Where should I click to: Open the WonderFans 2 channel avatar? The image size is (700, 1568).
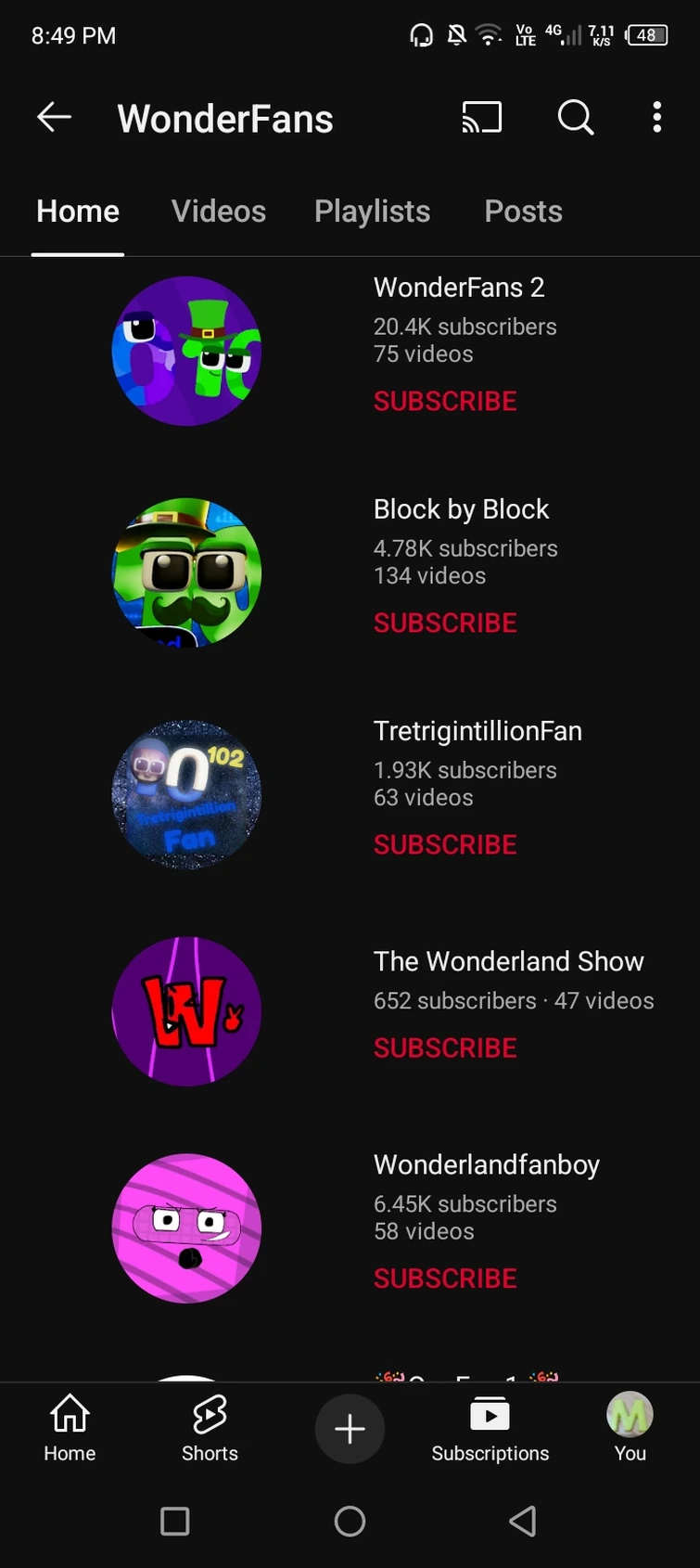coord(186,351)
